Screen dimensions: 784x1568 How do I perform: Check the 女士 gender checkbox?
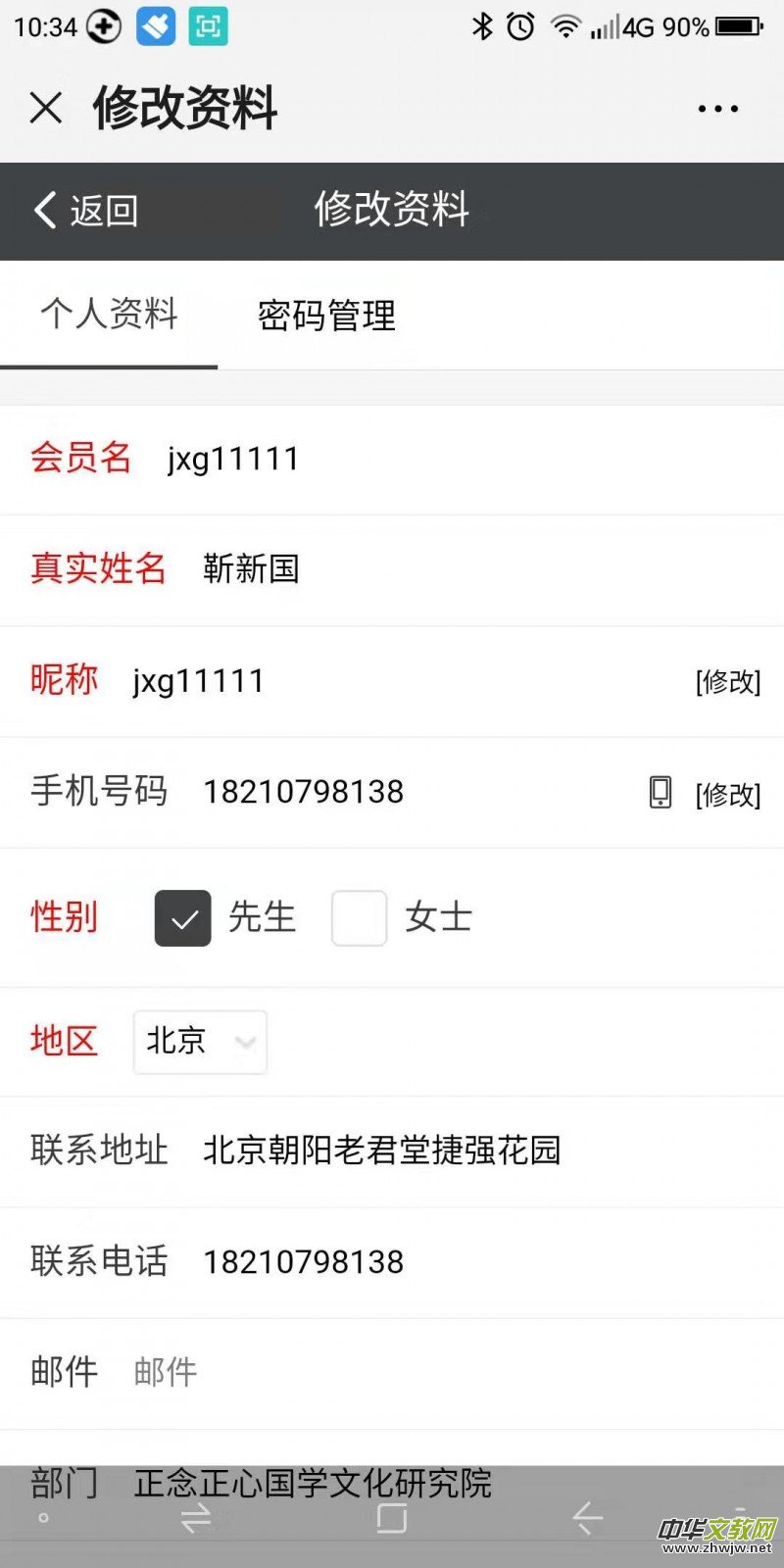click(359, 918)
